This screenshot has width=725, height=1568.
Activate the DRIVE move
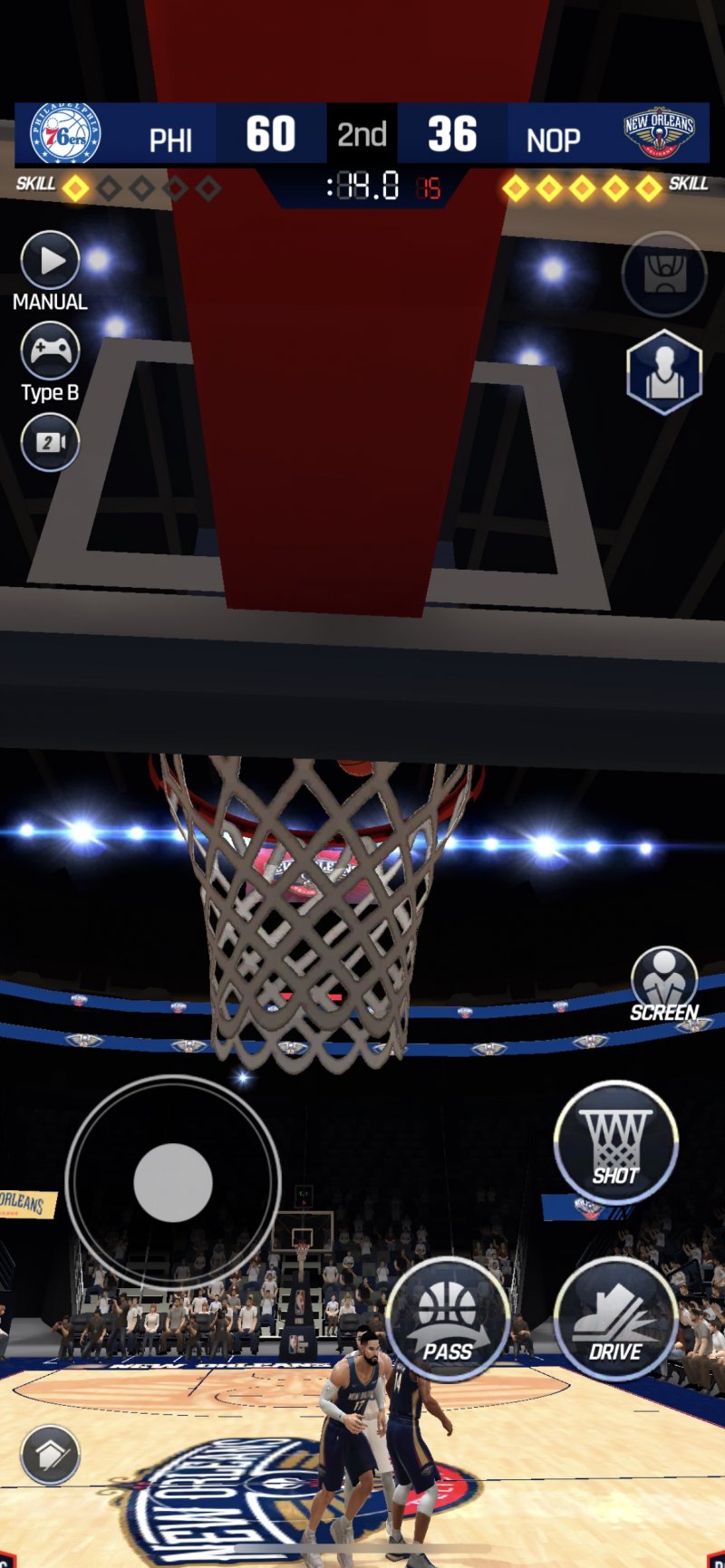pos(616,1318)
